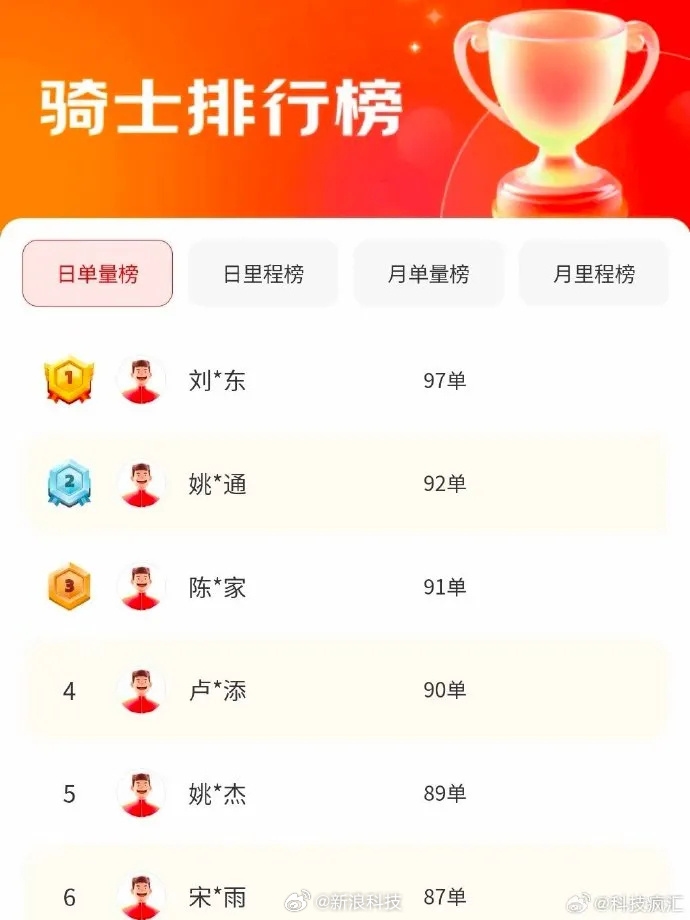This screenshot has height=920, width=690.
Task: Select the 日单量榜 tab
Action: point(98,273)
